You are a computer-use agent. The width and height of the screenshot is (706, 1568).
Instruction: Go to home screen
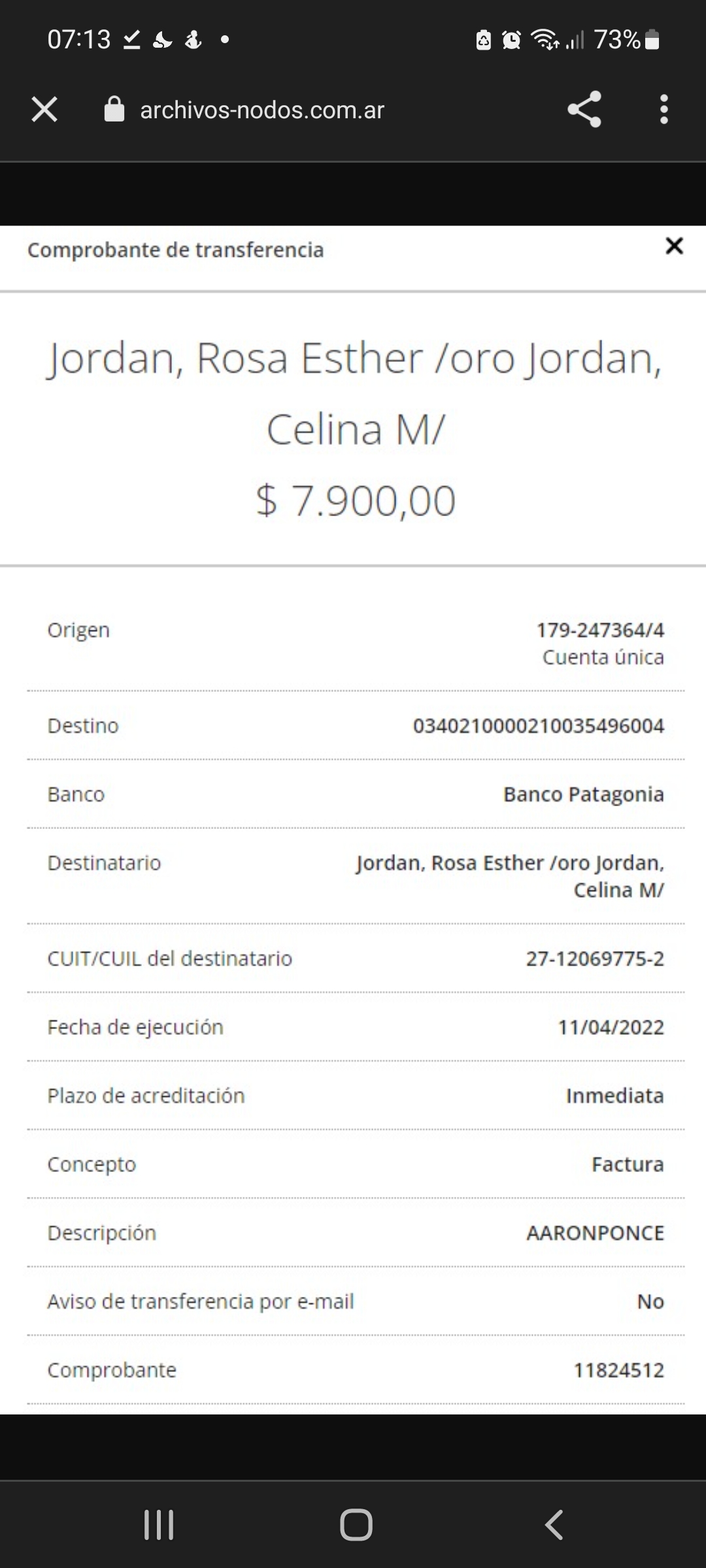coord(356,1525)
